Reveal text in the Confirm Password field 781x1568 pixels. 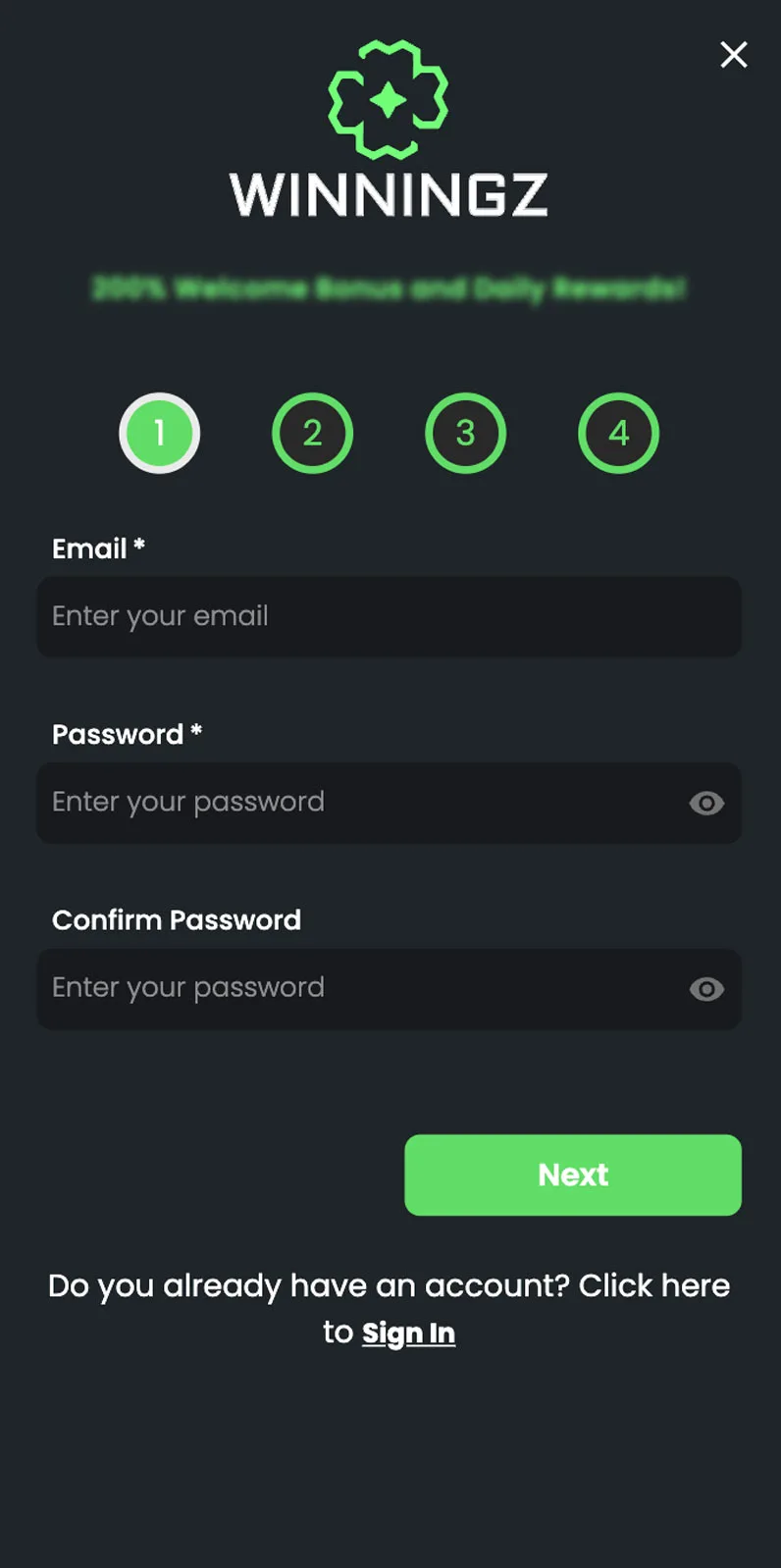pyautogui.click(x=706, y=989)
